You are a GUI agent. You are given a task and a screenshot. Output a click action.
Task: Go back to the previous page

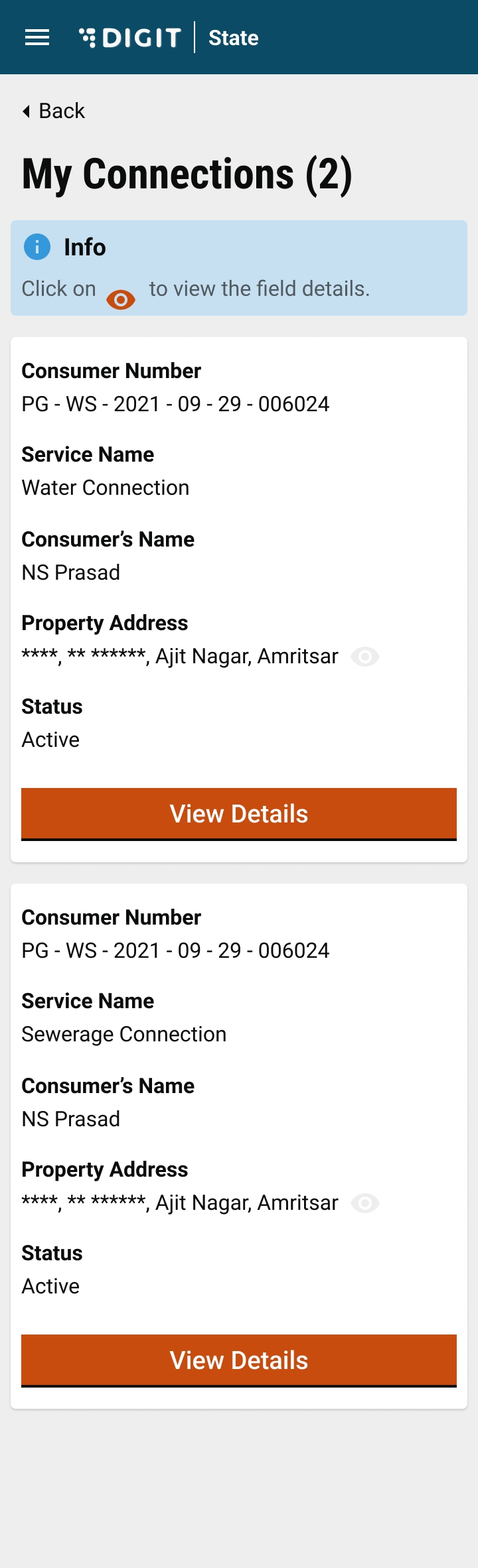coord(54,111)
